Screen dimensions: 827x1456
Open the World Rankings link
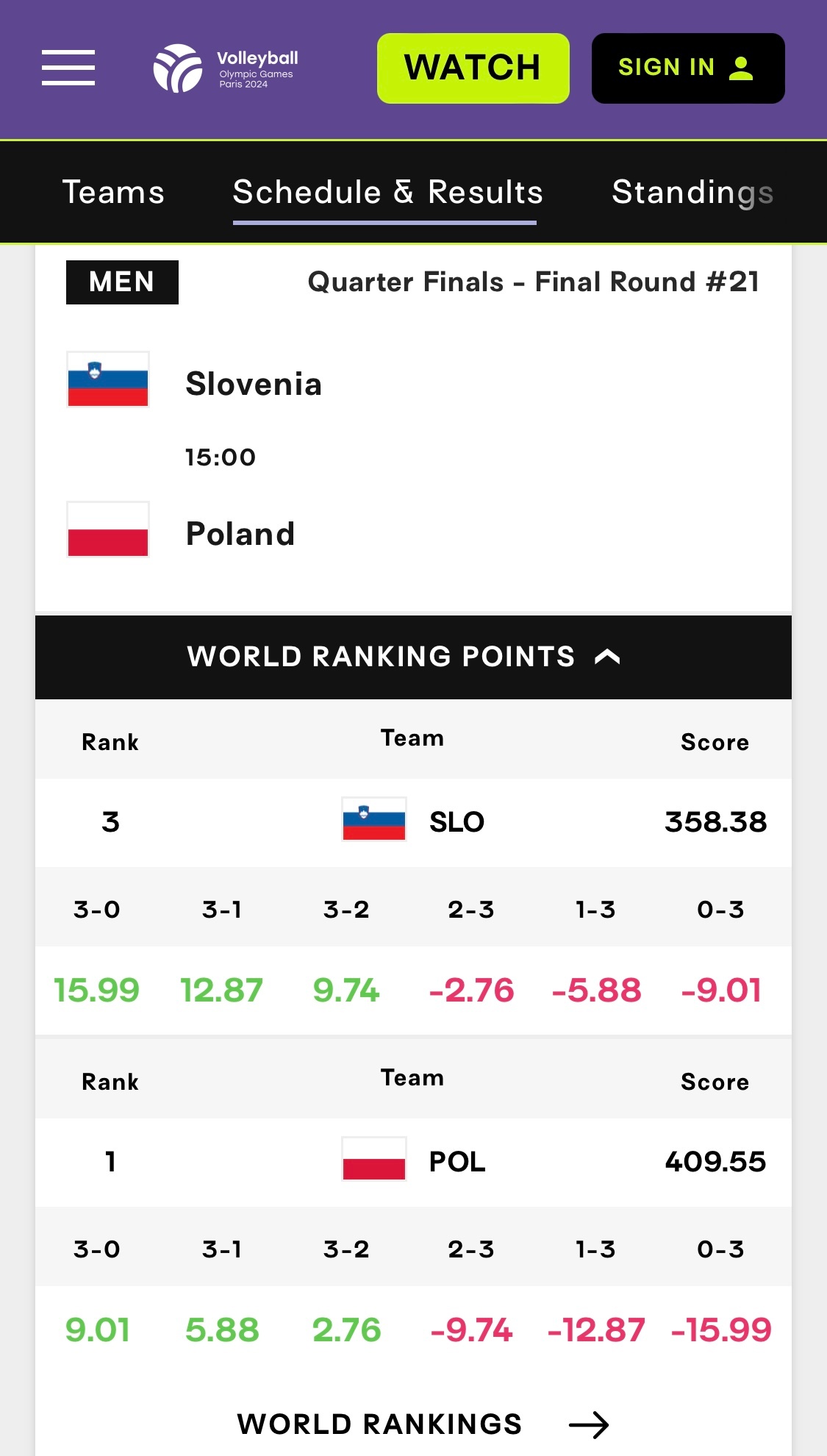click(x=422, y=1424)
